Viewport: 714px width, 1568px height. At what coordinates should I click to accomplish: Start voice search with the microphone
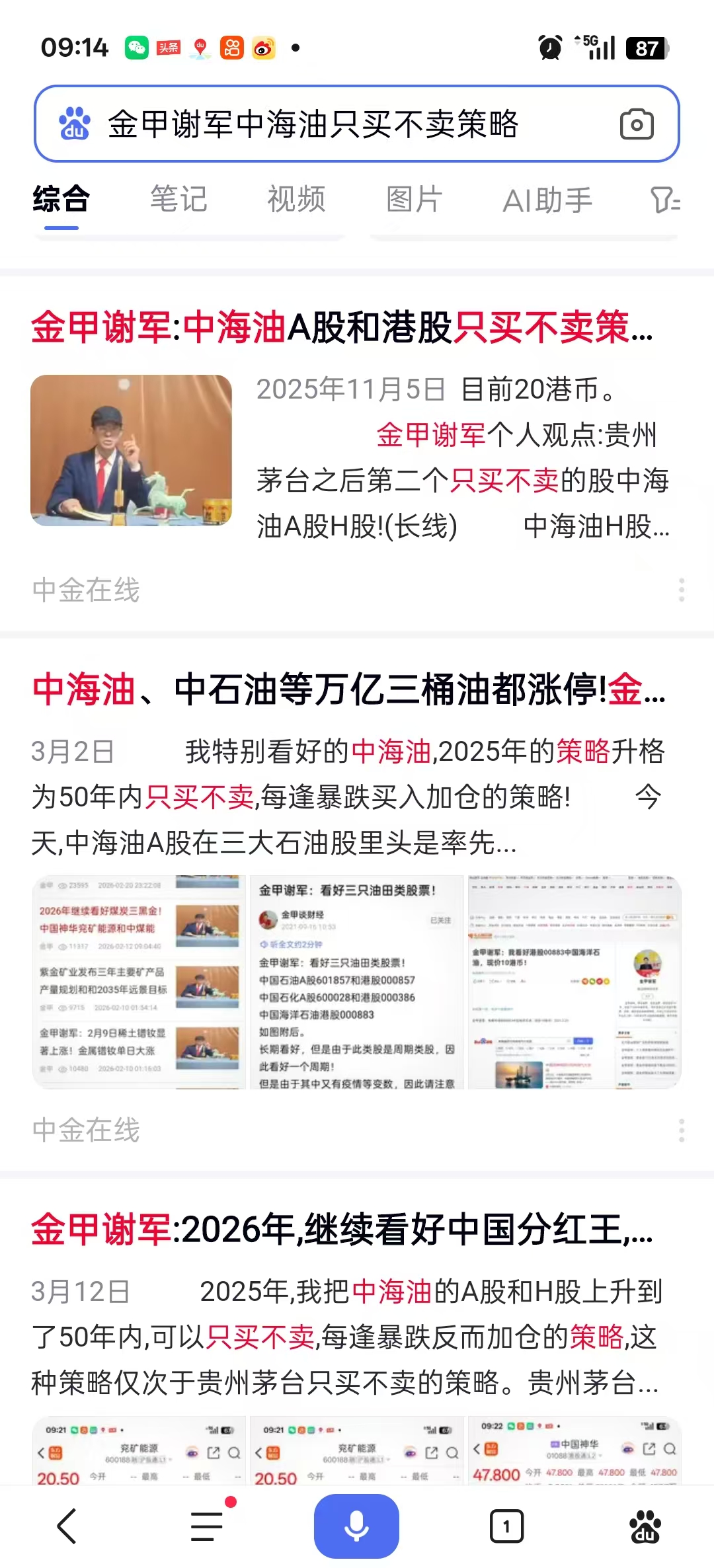pos(356,1526)
